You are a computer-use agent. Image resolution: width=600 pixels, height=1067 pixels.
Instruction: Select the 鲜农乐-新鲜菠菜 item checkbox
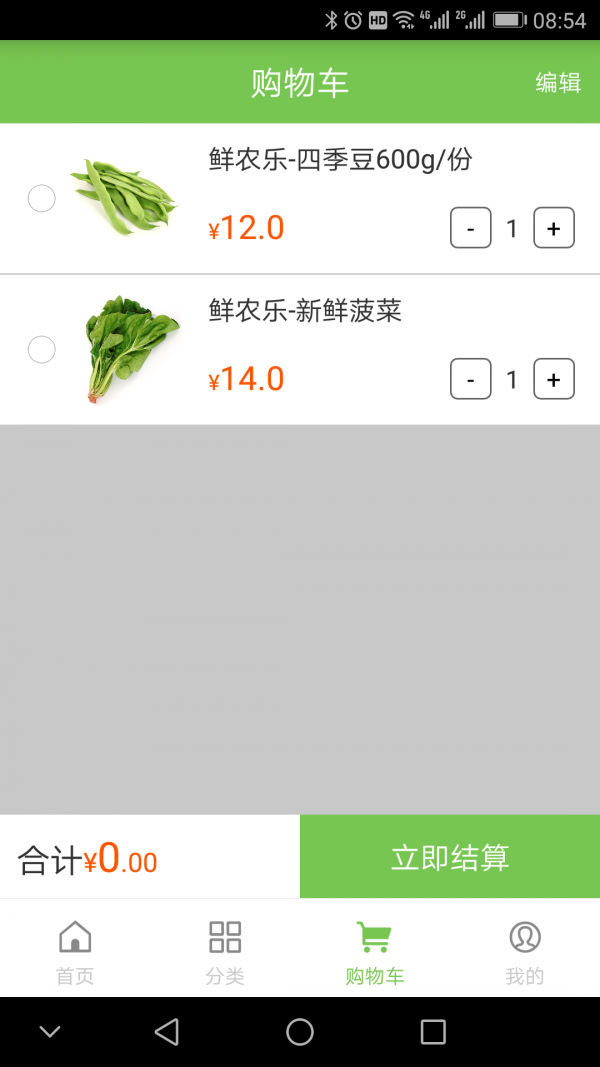pos(41,350)
